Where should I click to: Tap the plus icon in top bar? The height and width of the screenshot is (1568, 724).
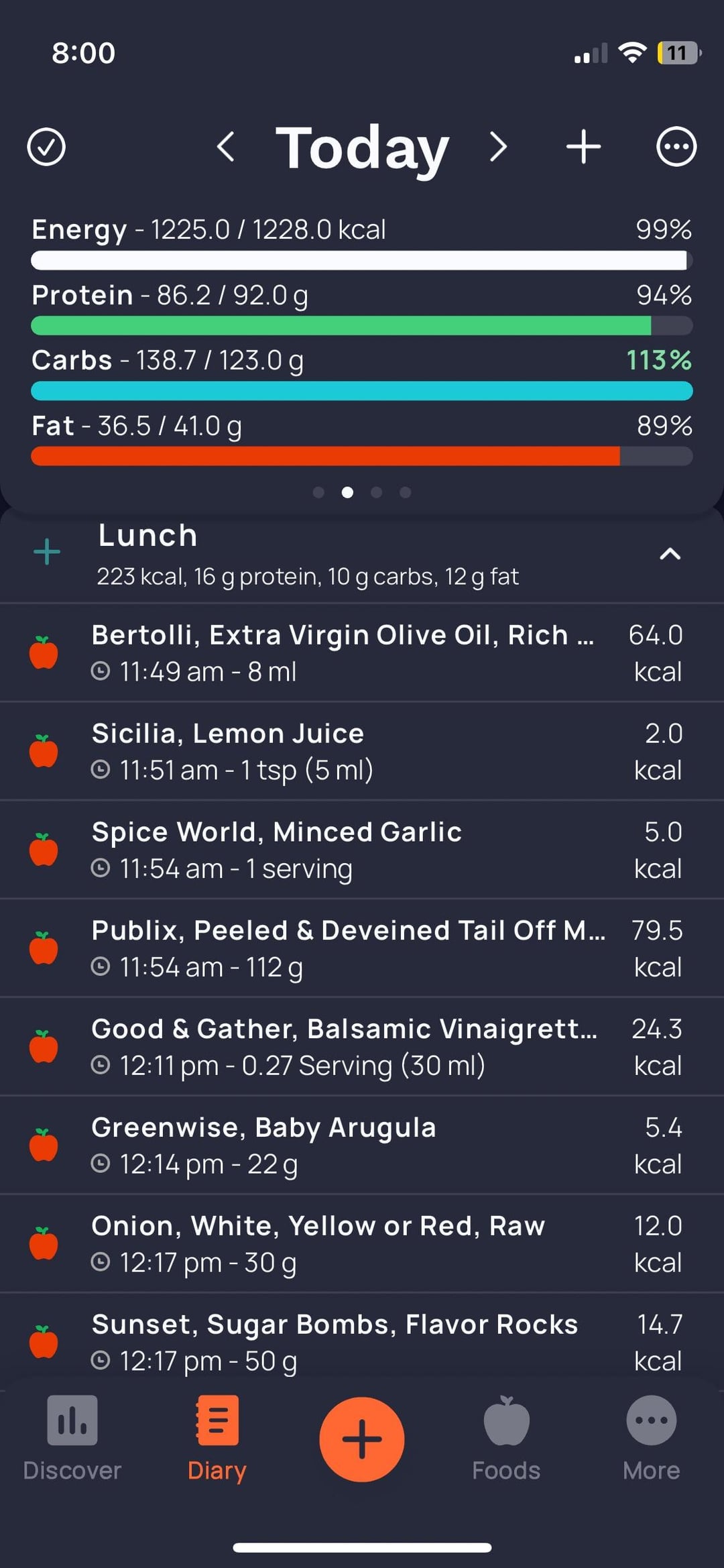tap(583, 147)
